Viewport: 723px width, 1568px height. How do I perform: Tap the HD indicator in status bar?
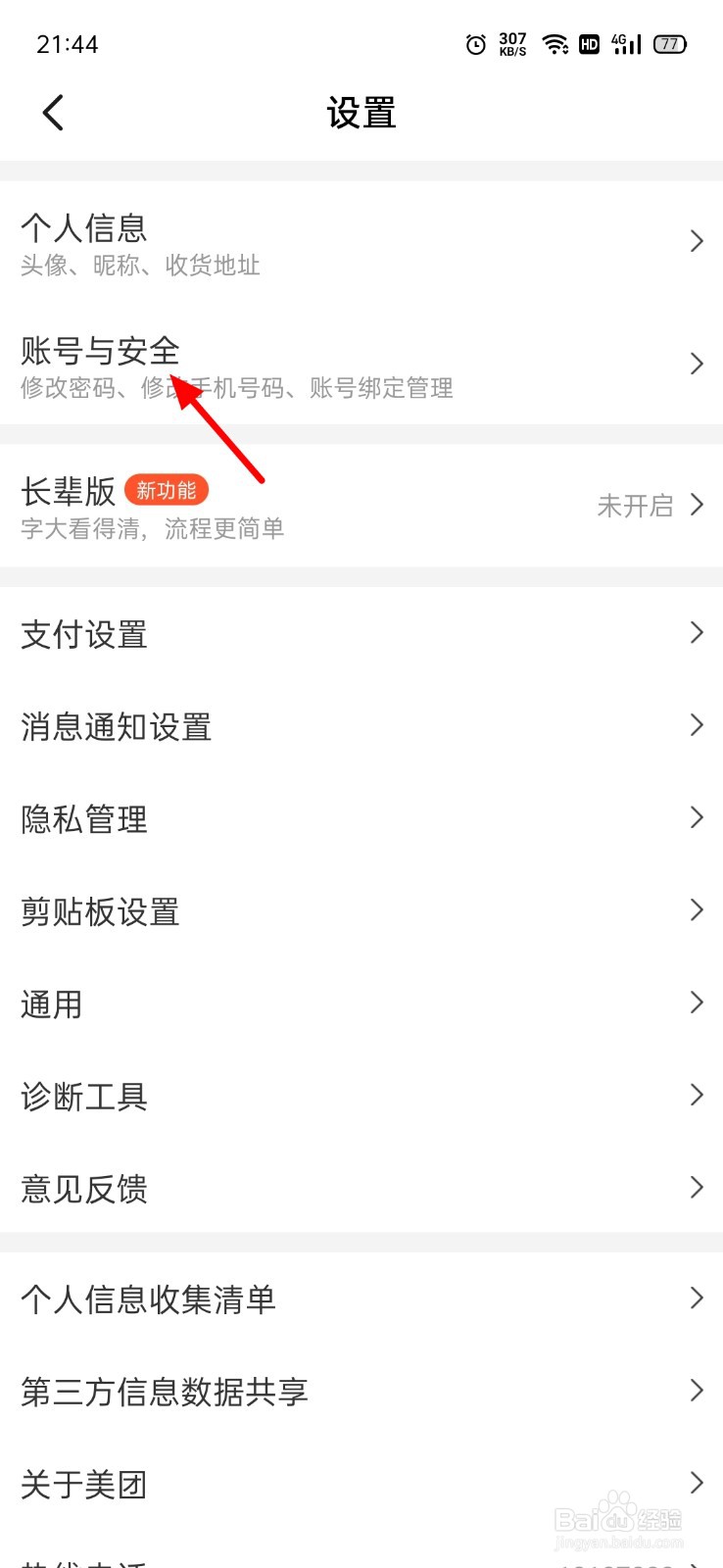590,44
